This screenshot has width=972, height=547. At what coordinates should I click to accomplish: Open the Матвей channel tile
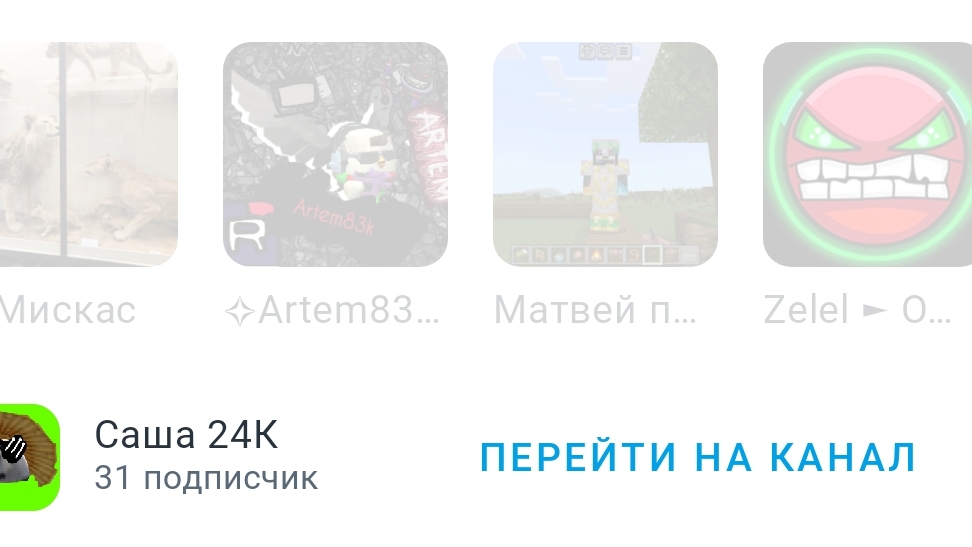point(605,155)
